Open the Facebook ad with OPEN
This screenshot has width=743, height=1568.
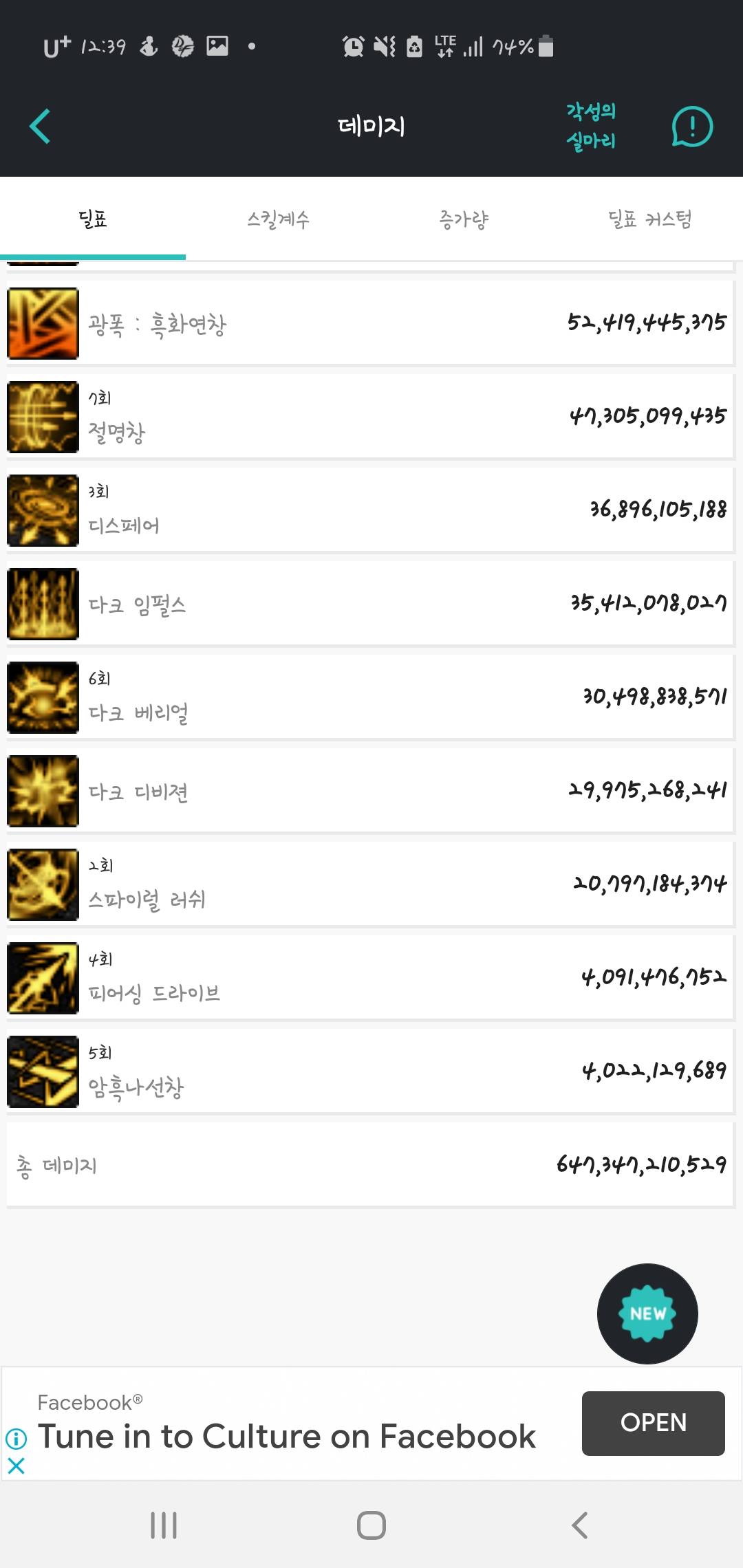pyautogui.click(x=653, y=1423)
